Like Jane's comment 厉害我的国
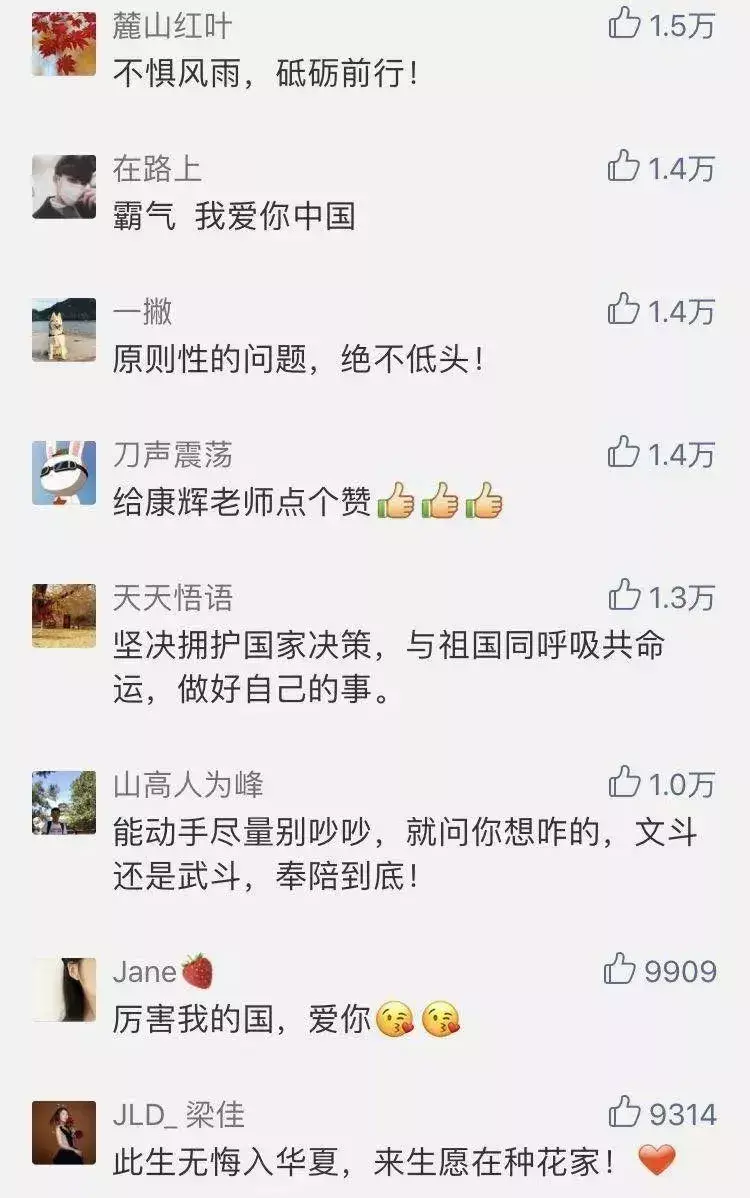 pos(620,968)
